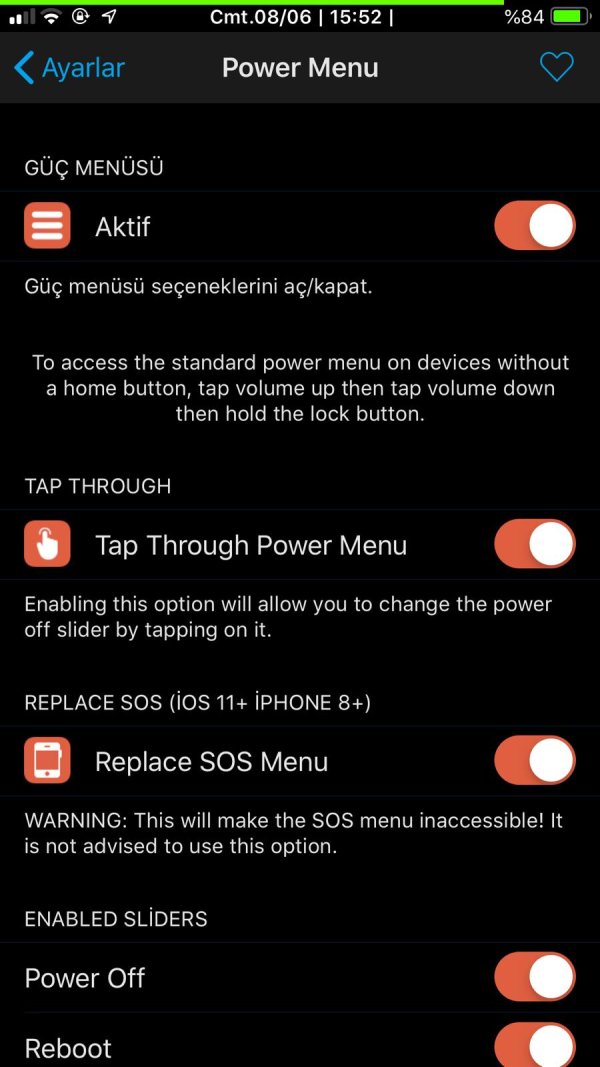The image size is (600, 1067).
Task: Toggle the Power Off slider option
Action: [534, 977]
